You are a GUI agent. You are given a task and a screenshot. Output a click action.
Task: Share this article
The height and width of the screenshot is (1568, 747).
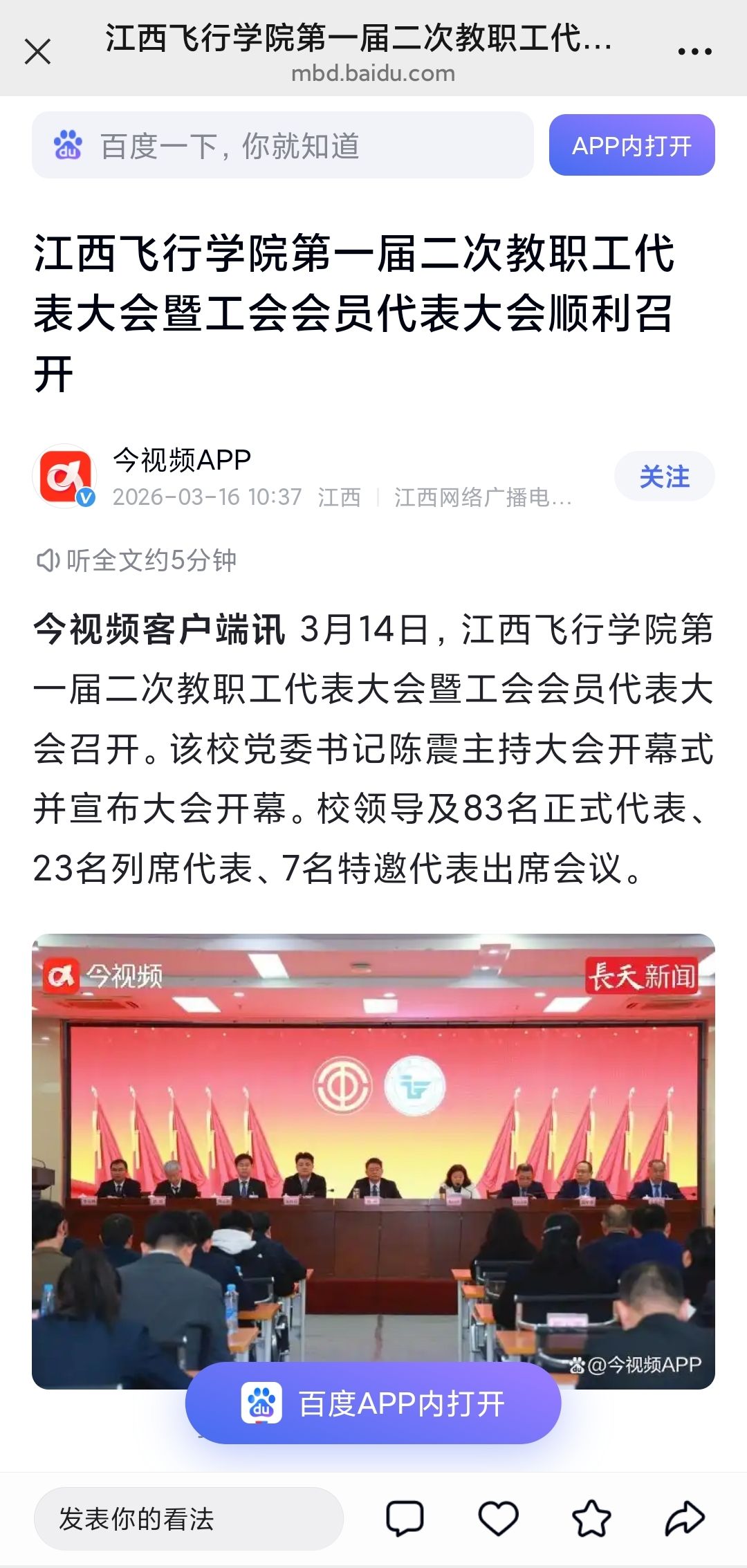(685, 1520)
